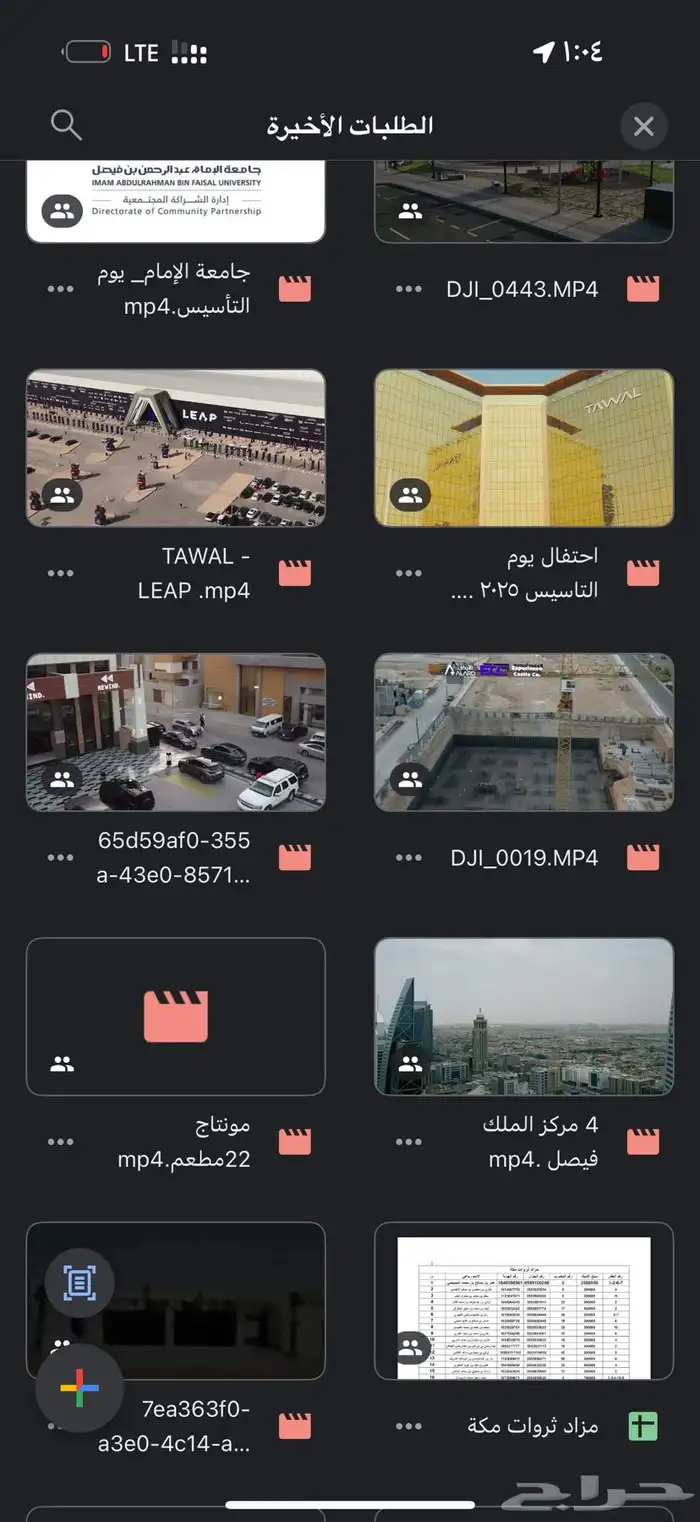Tap the colorful plus button to create
The width and height of the screenshot is (700, 1522).
click(x=79, y=1389)
